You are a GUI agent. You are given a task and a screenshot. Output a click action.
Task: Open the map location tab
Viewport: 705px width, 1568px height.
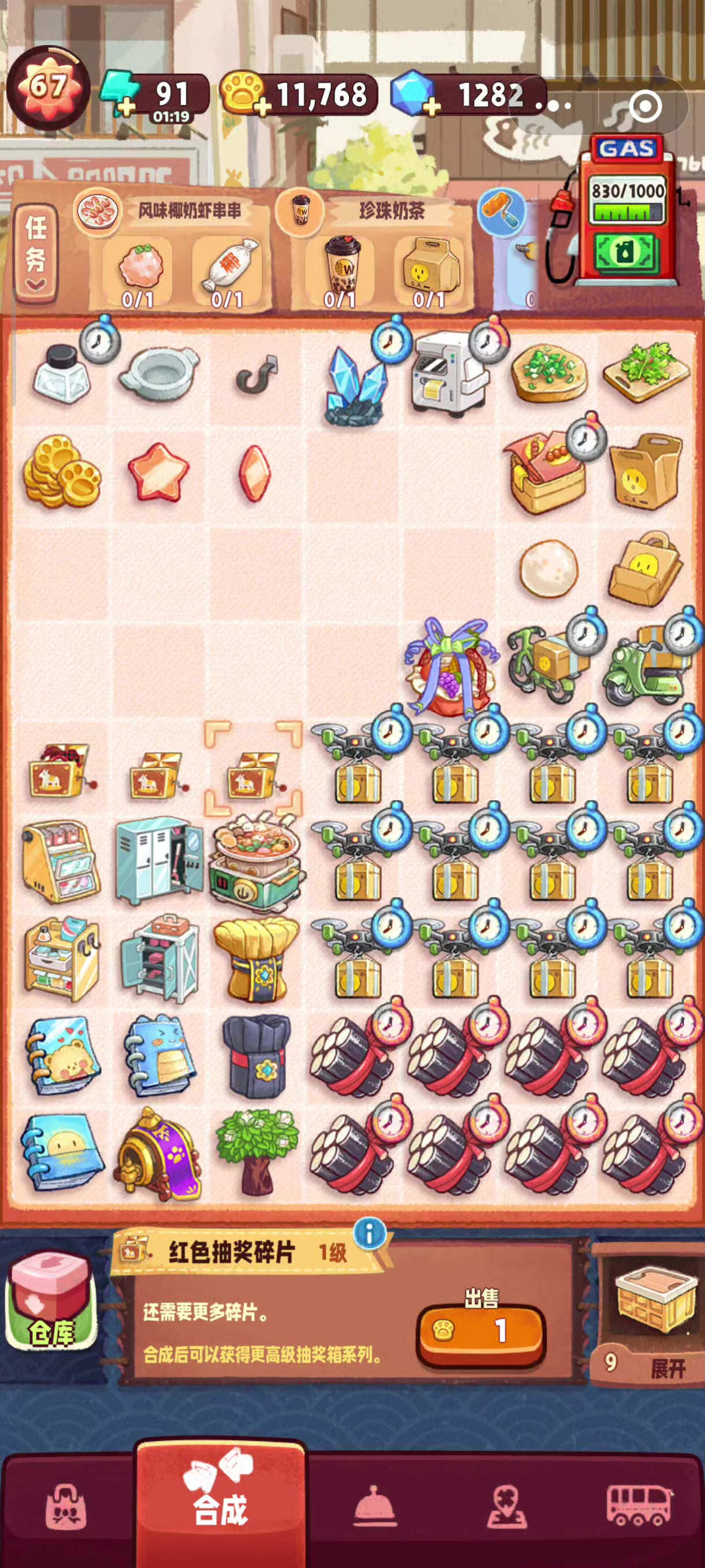coord(507,1507)
